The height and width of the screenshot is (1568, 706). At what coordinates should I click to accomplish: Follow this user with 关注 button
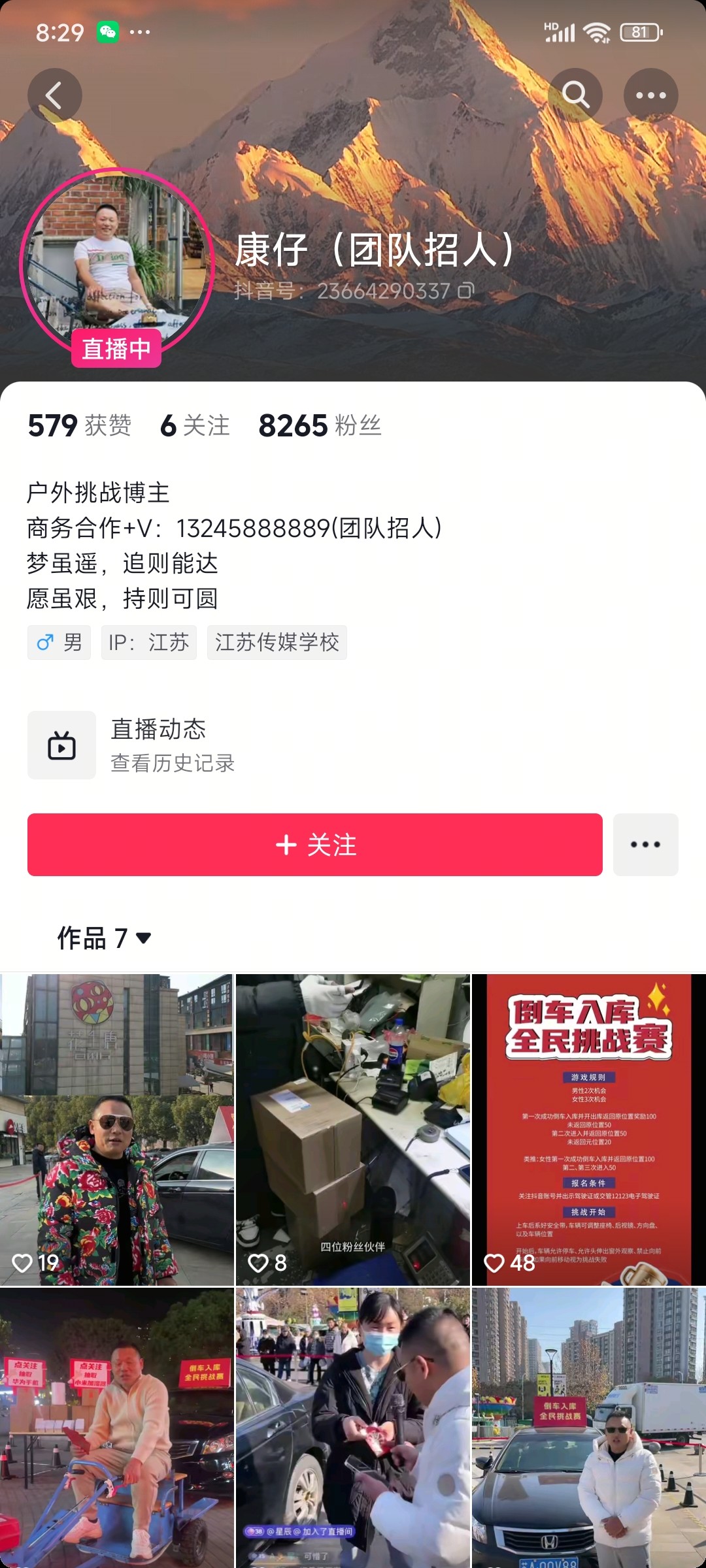(x=314, y=845)
